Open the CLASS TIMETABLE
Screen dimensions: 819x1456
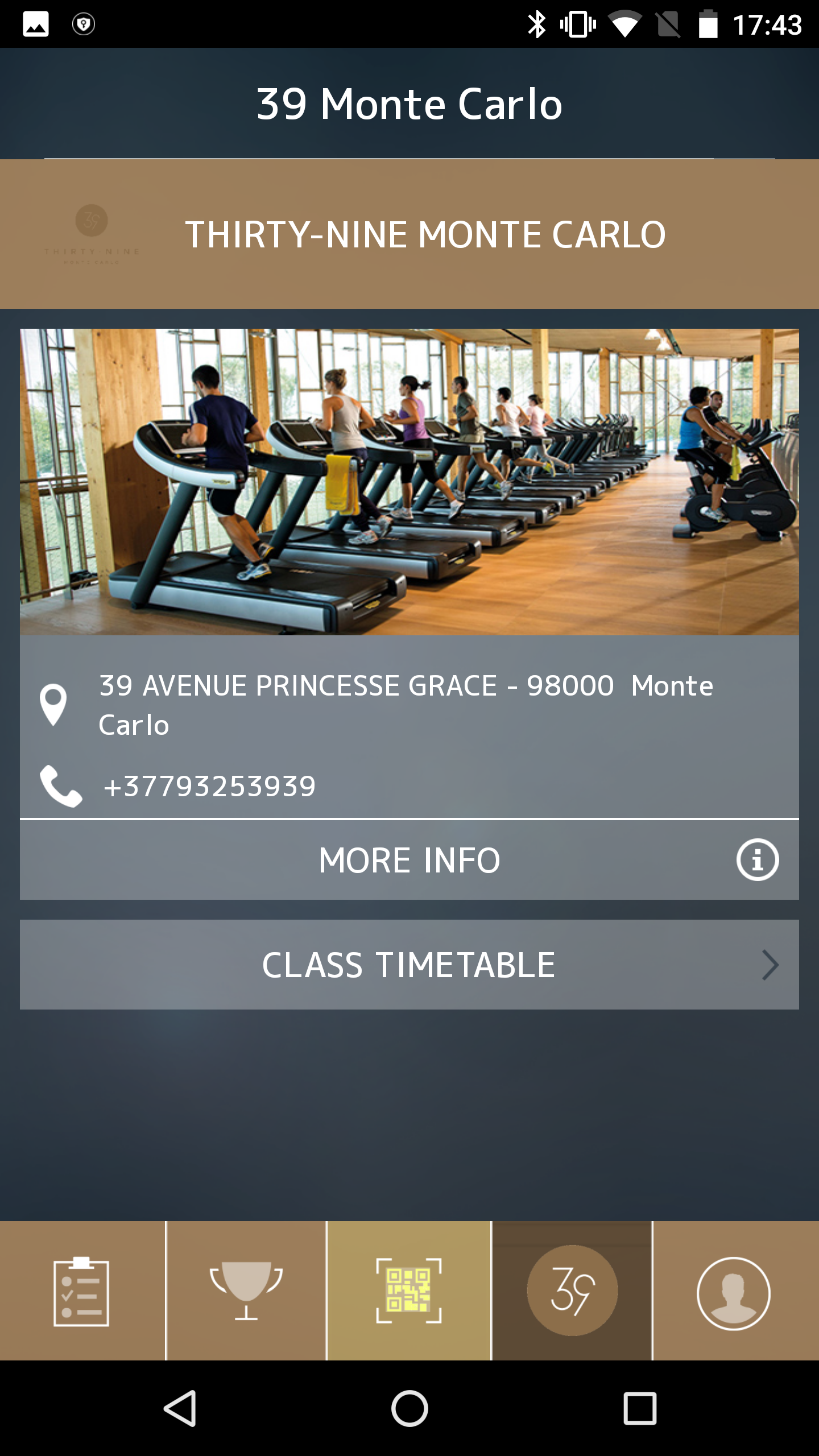[409, 965]
